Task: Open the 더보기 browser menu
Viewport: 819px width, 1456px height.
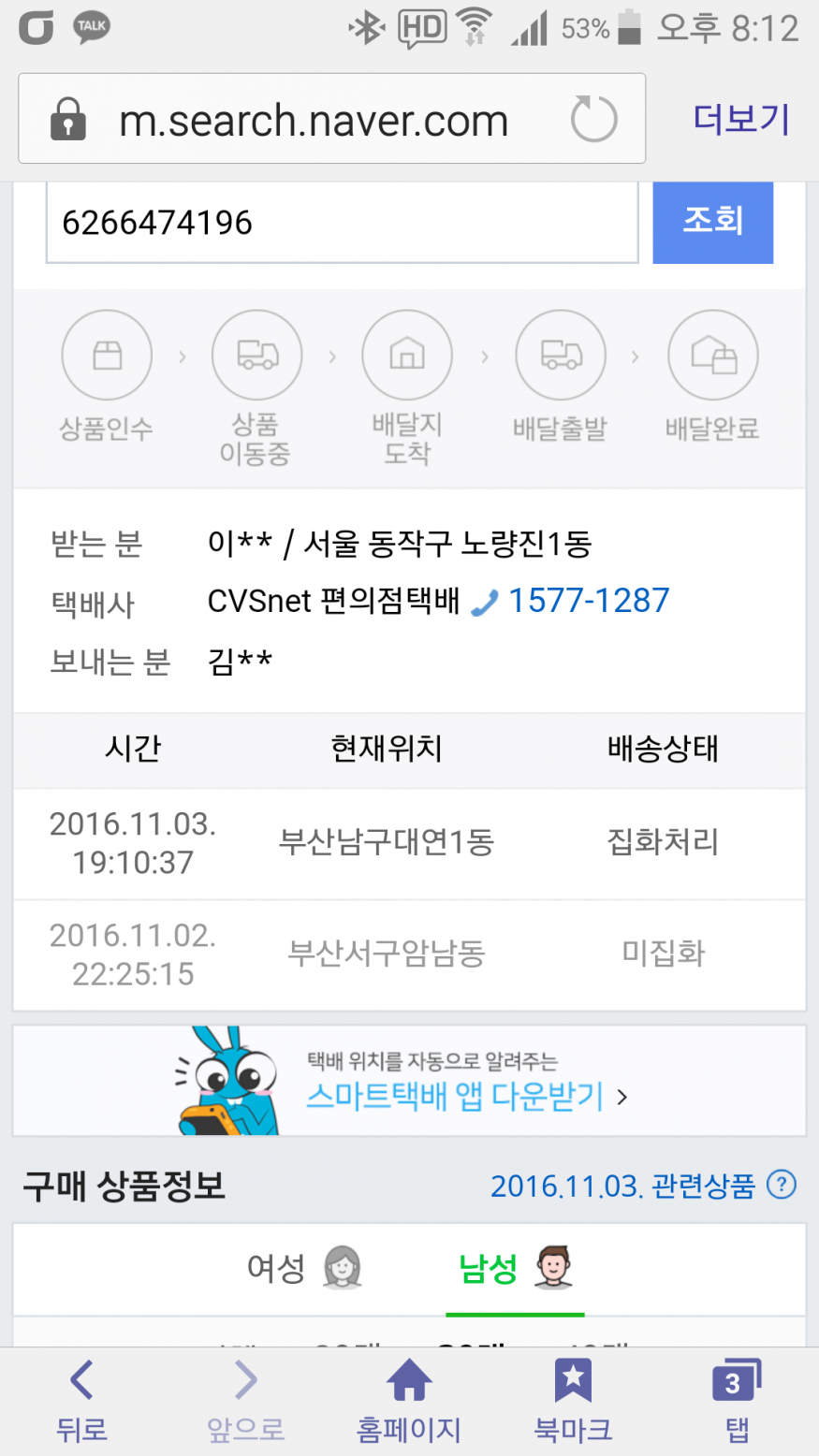Action: pyautogui.click(x=741, y=120)
